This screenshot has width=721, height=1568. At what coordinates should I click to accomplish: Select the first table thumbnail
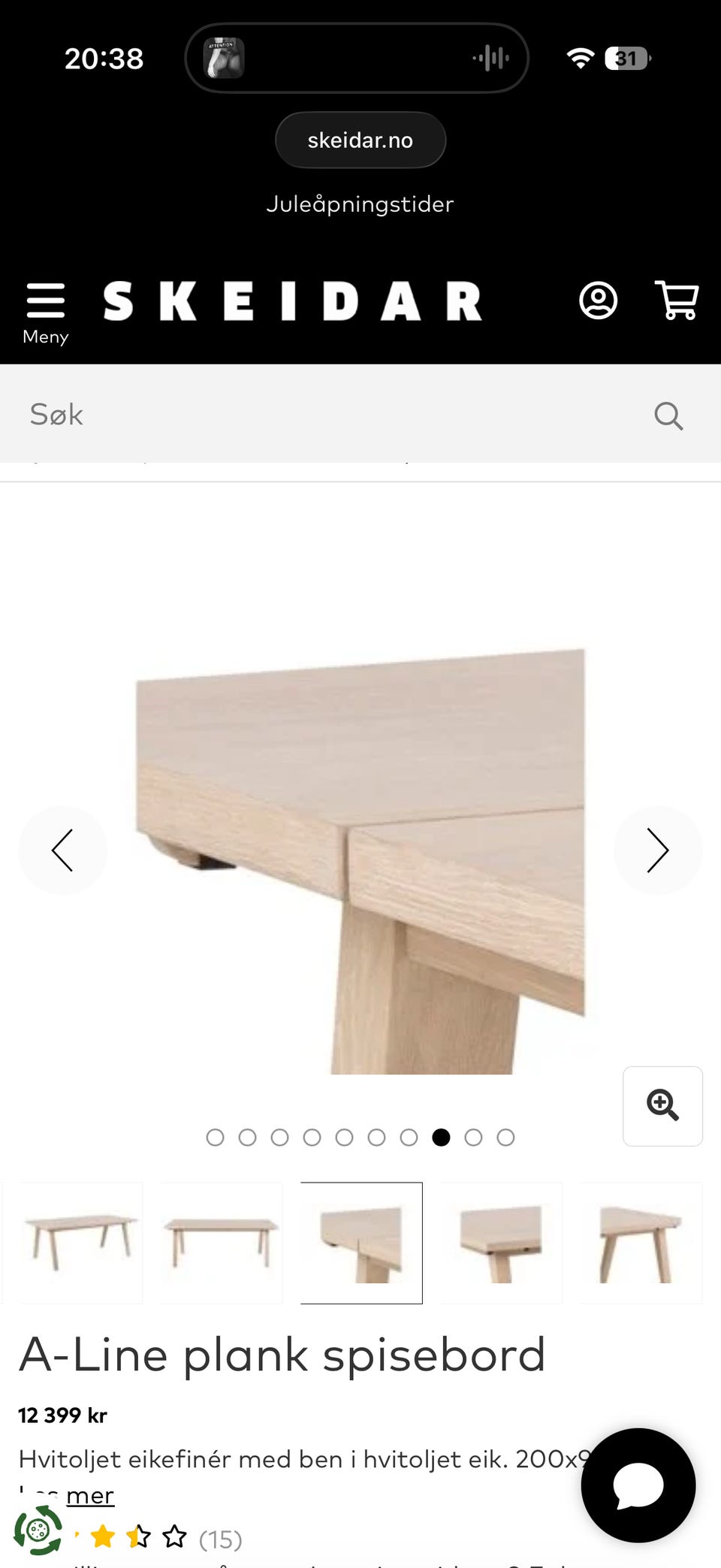(80, 1243)
